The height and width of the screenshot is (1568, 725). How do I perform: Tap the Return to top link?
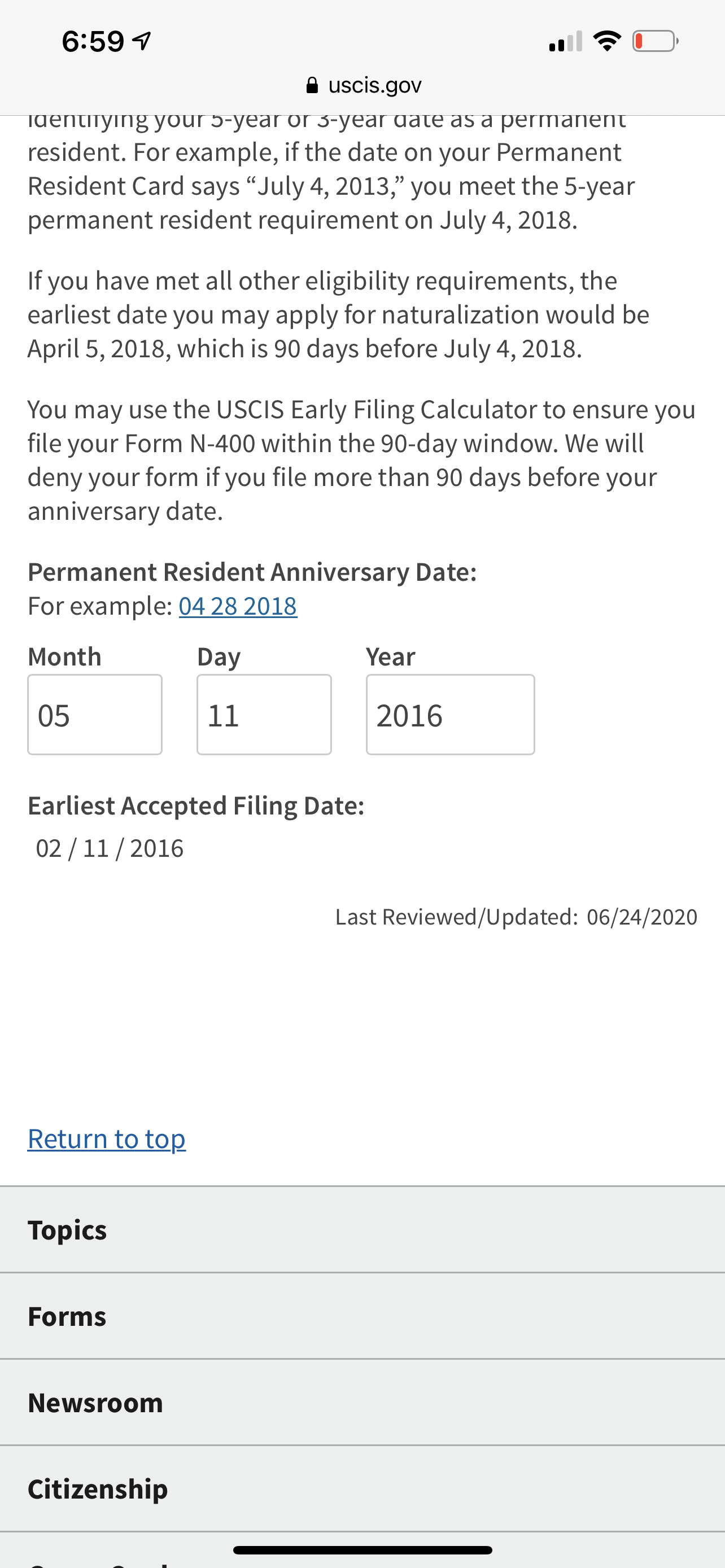point(107,1139)
